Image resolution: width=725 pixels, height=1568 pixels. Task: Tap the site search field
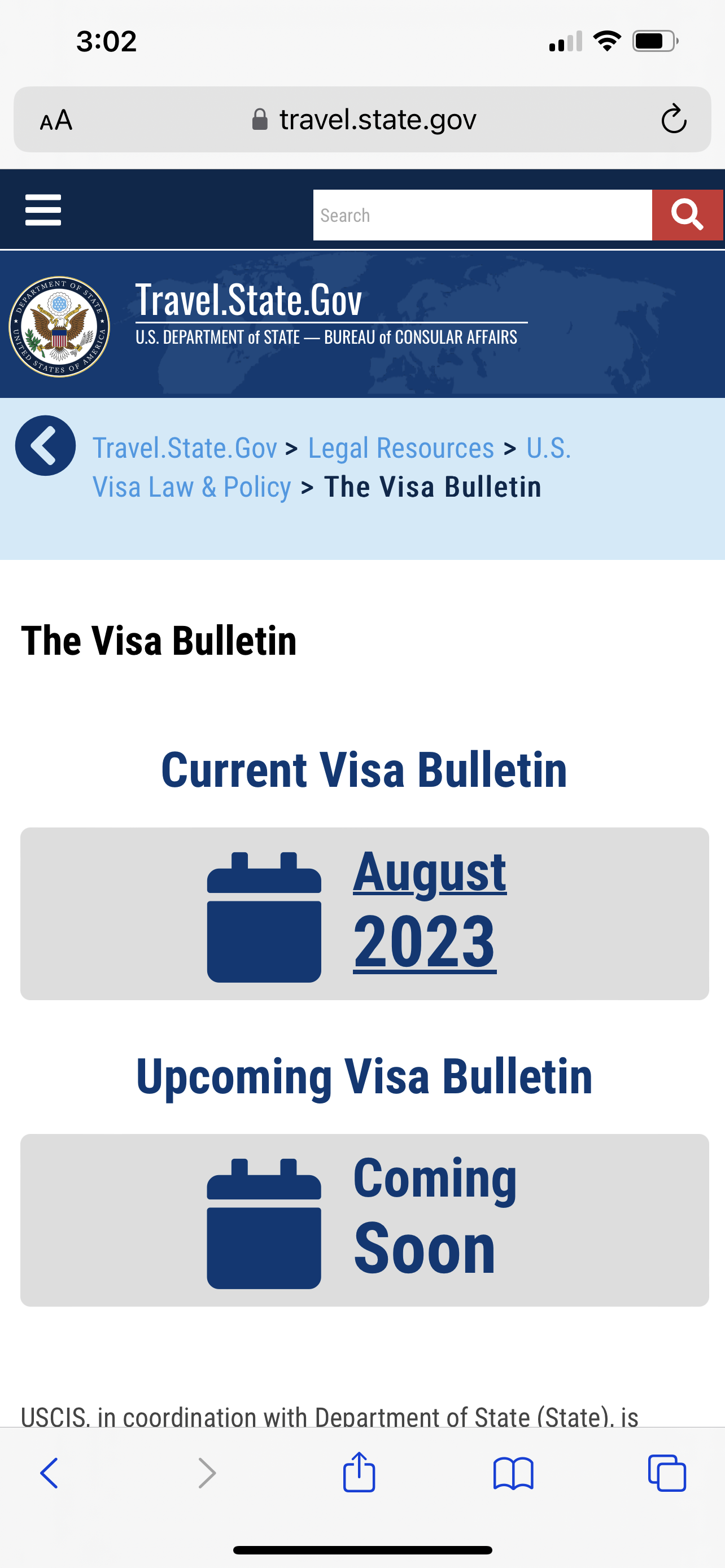[482, 215]
